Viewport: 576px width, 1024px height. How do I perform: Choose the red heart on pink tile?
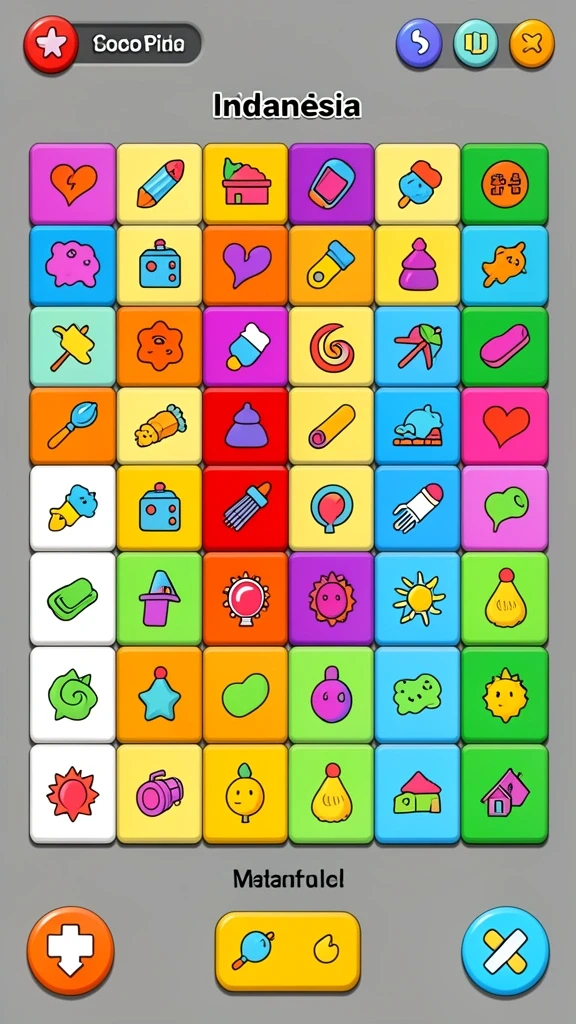click(505, 426)
